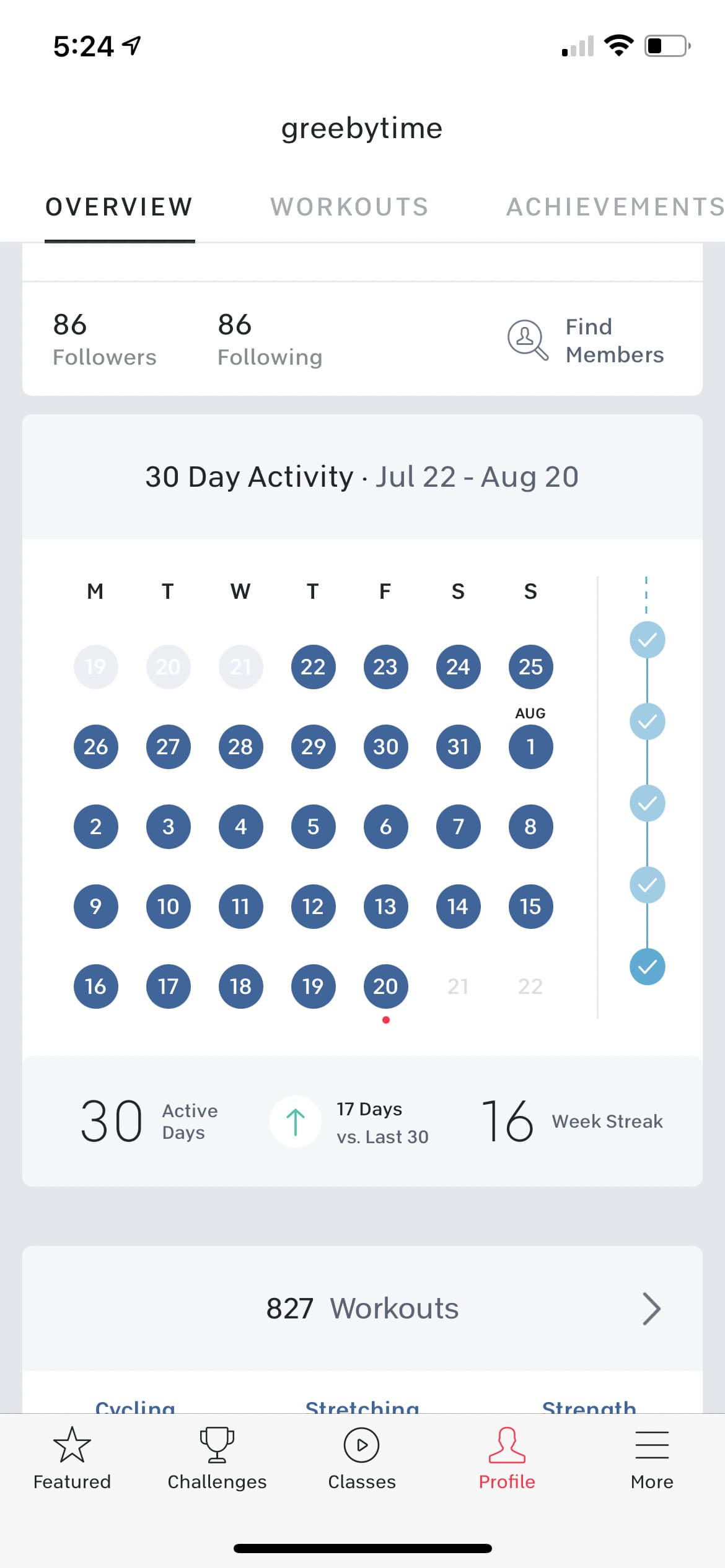Open the Challenges tab
725x1568 pixels.
(x=217, y=1458)
